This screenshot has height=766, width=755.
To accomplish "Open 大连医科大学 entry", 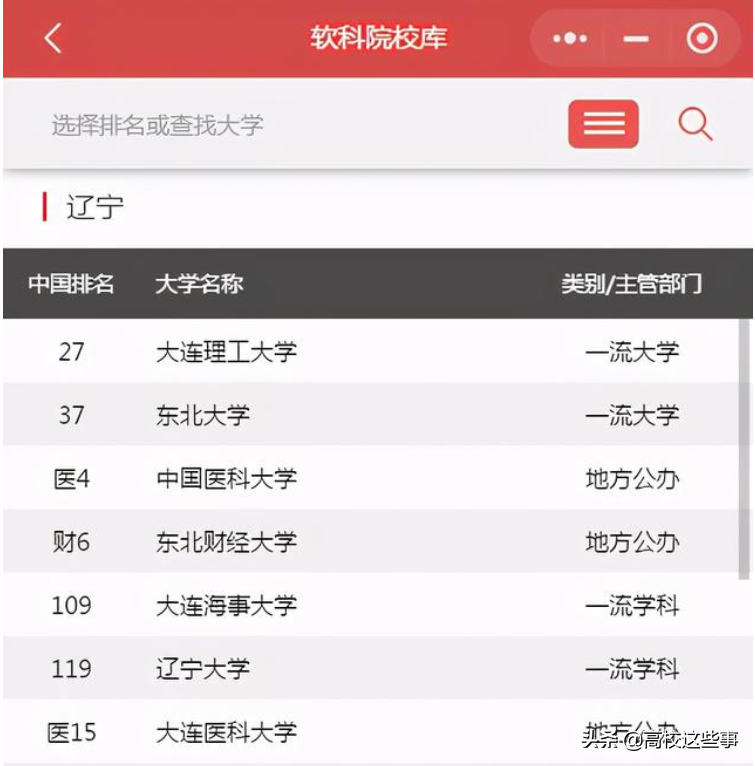I will (x=226, y=732).
